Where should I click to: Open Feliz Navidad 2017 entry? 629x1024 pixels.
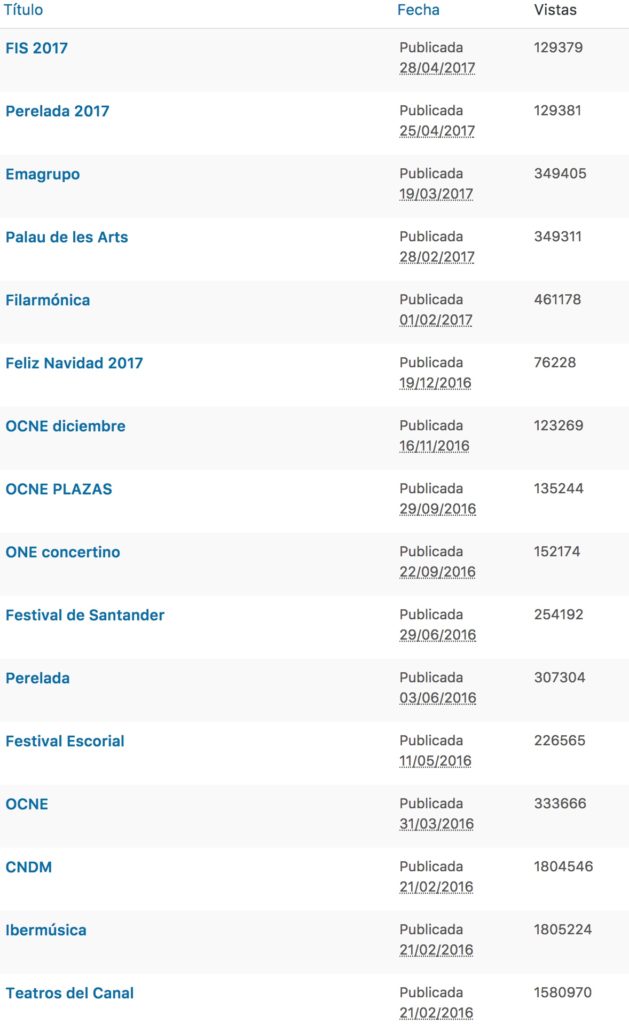tap(74, 363)
